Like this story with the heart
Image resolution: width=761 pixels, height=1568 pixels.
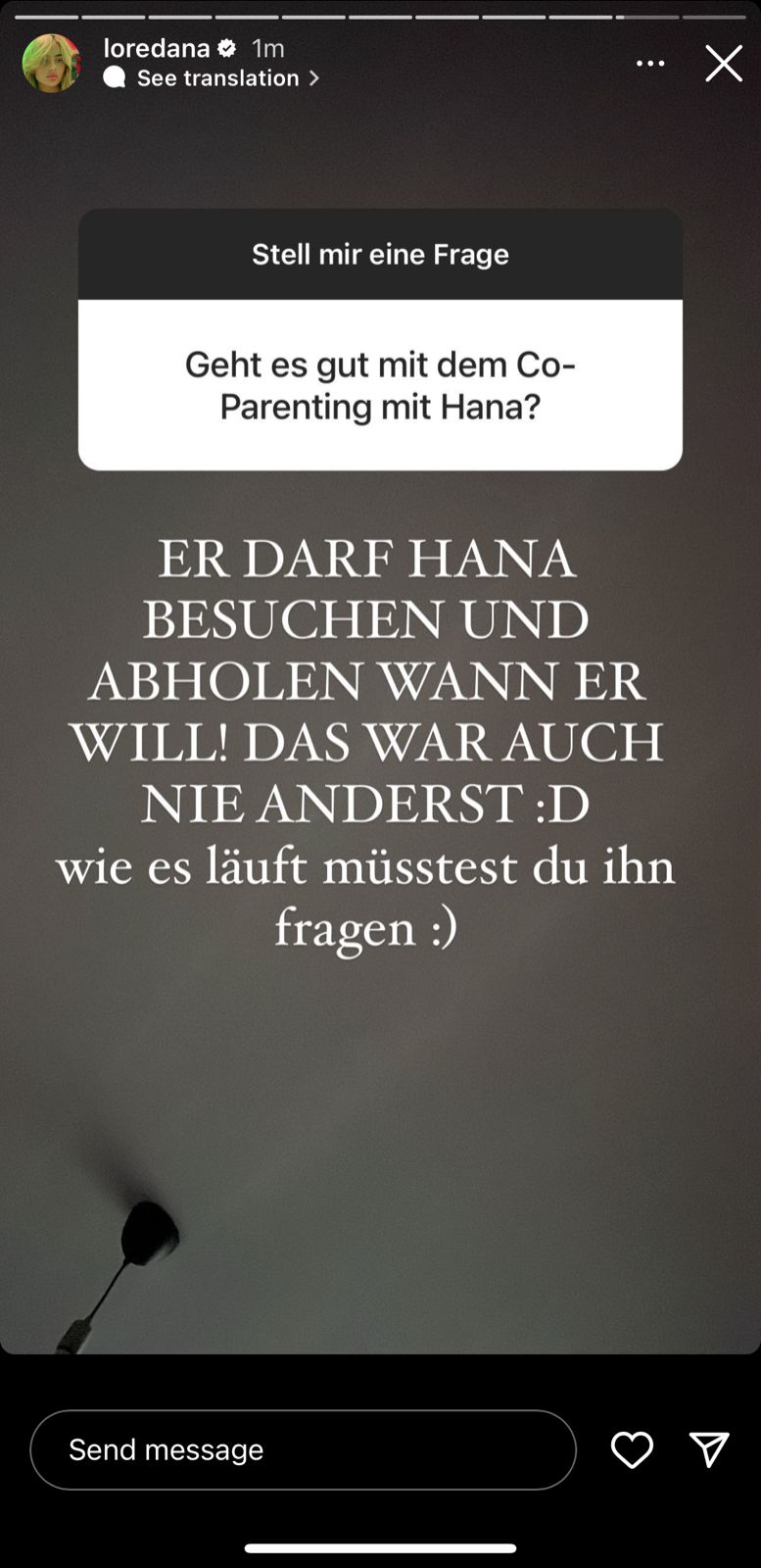(x=632, y=1449)
